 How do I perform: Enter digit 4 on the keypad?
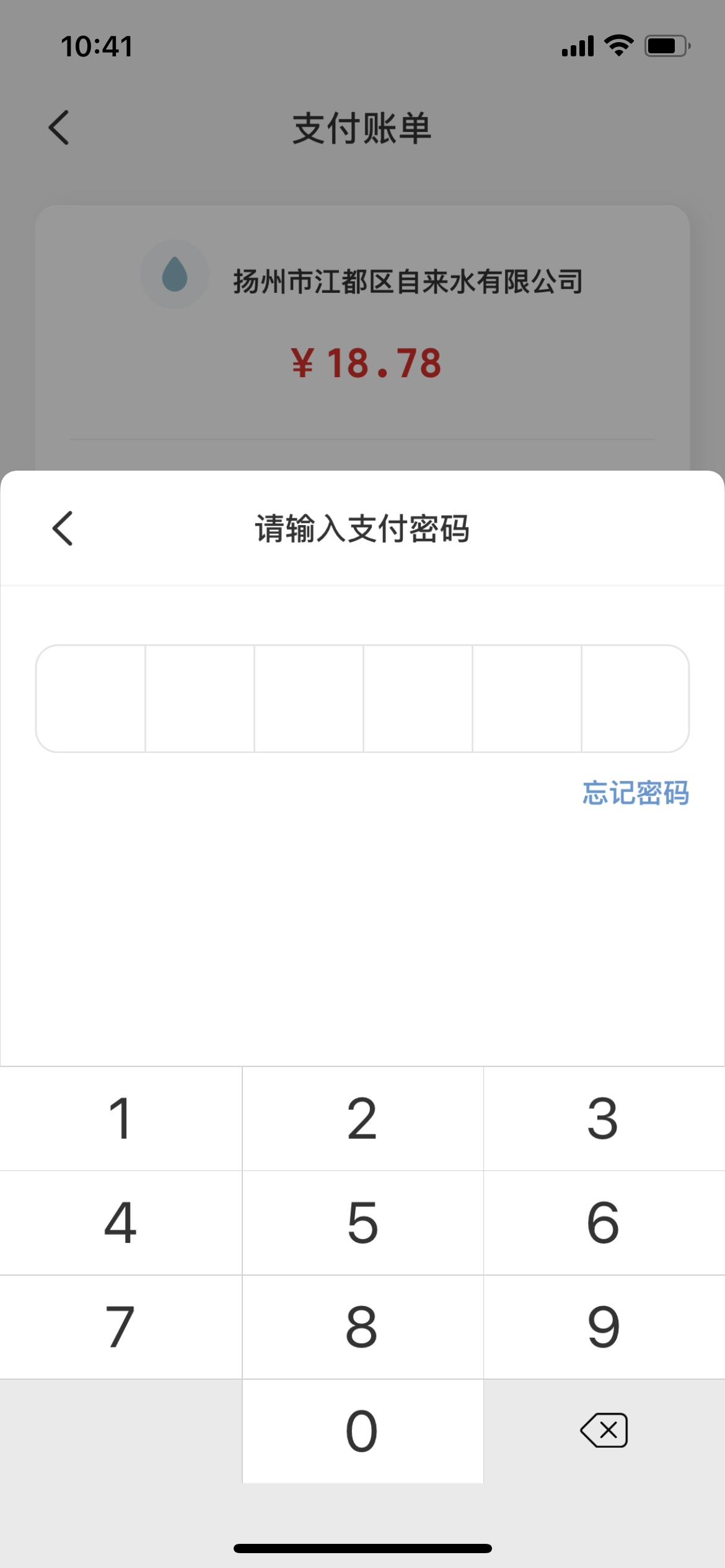click(120, 1222)
